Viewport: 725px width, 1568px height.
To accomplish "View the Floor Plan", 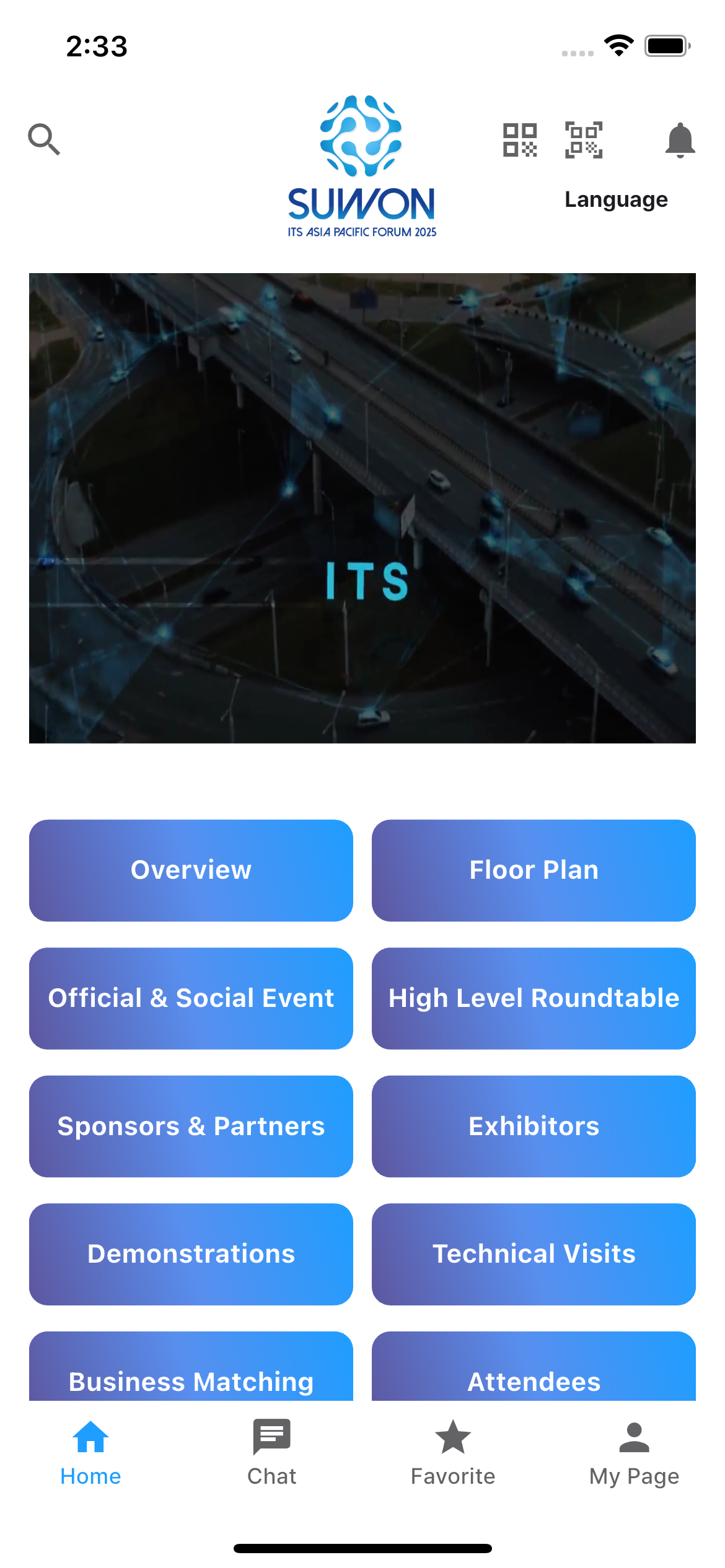I will coord(534,870).
